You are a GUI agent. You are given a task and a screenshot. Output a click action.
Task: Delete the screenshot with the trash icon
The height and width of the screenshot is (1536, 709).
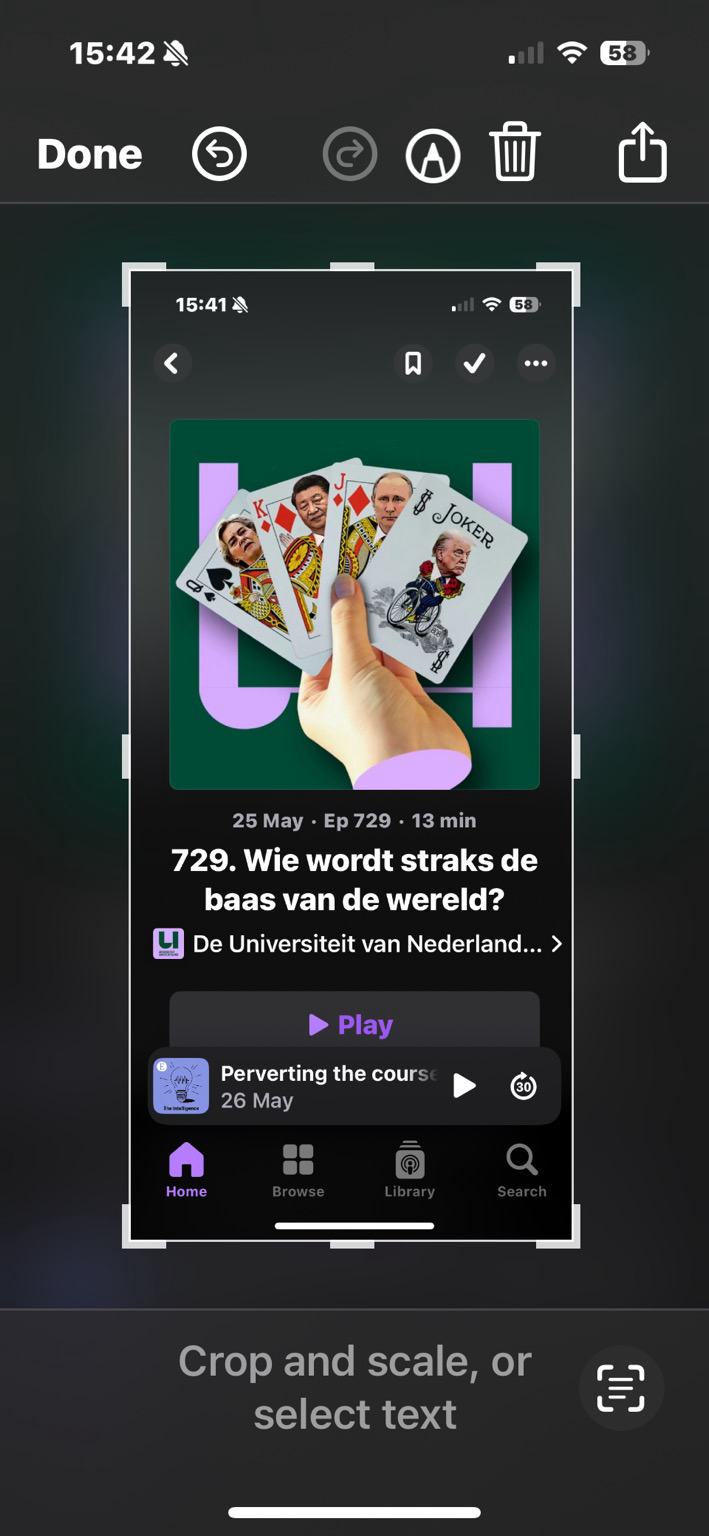pyautogui.click(x=515, y=154)
